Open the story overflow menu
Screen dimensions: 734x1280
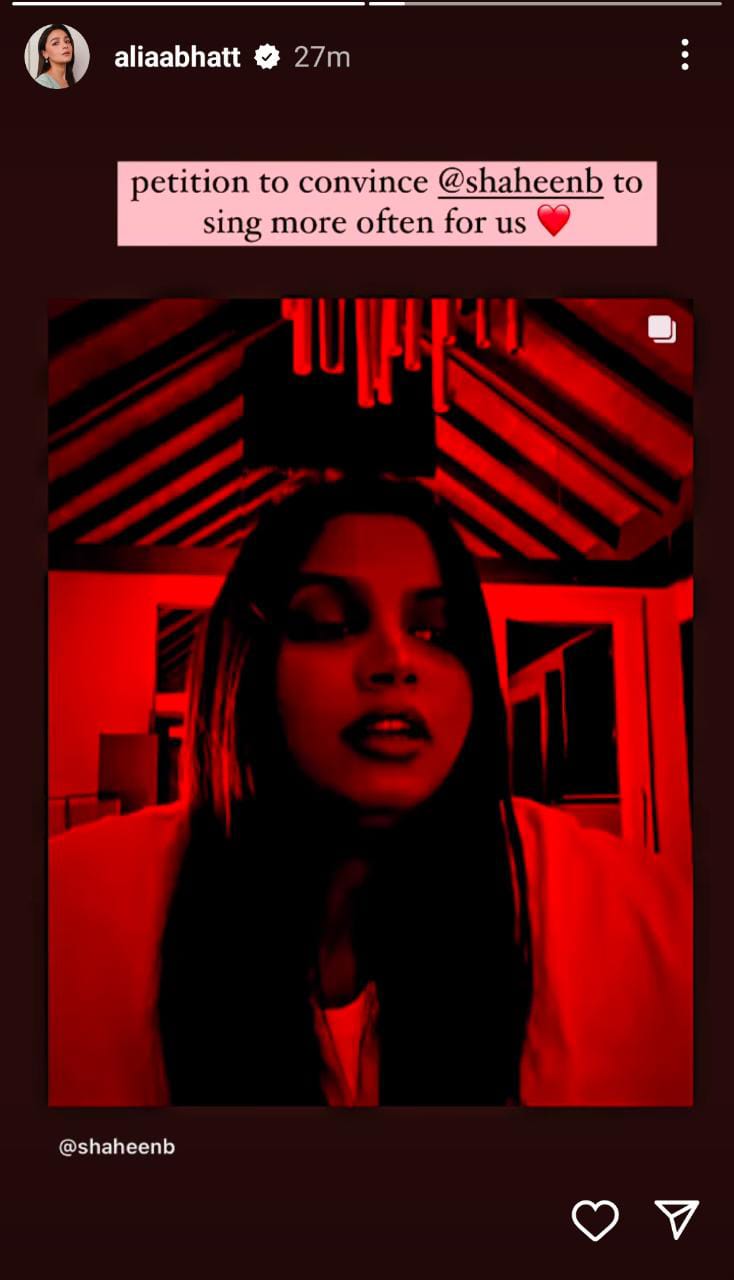[x=684, y=55]
